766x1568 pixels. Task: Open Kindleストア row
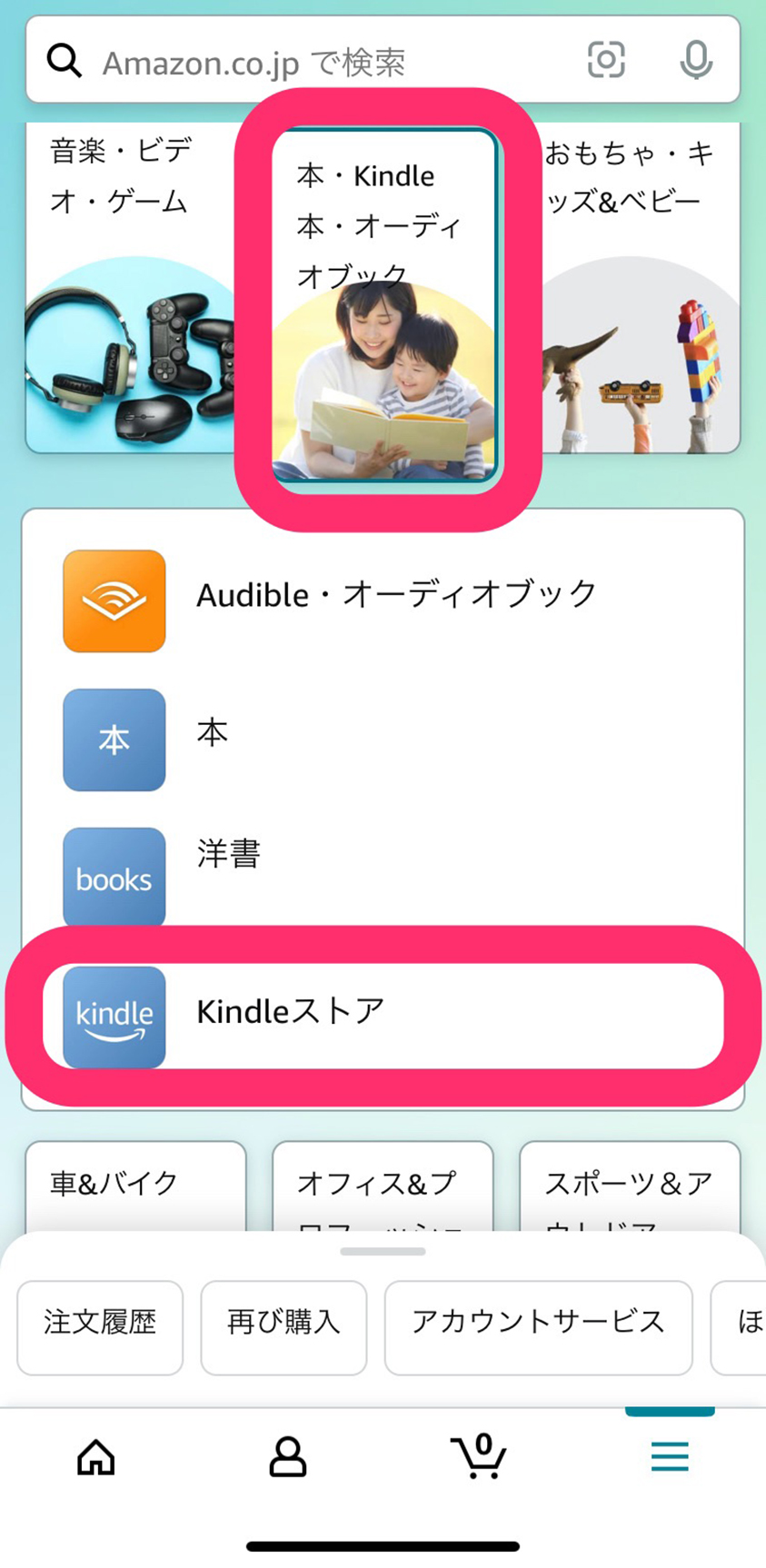click(x=382, y=1015)
